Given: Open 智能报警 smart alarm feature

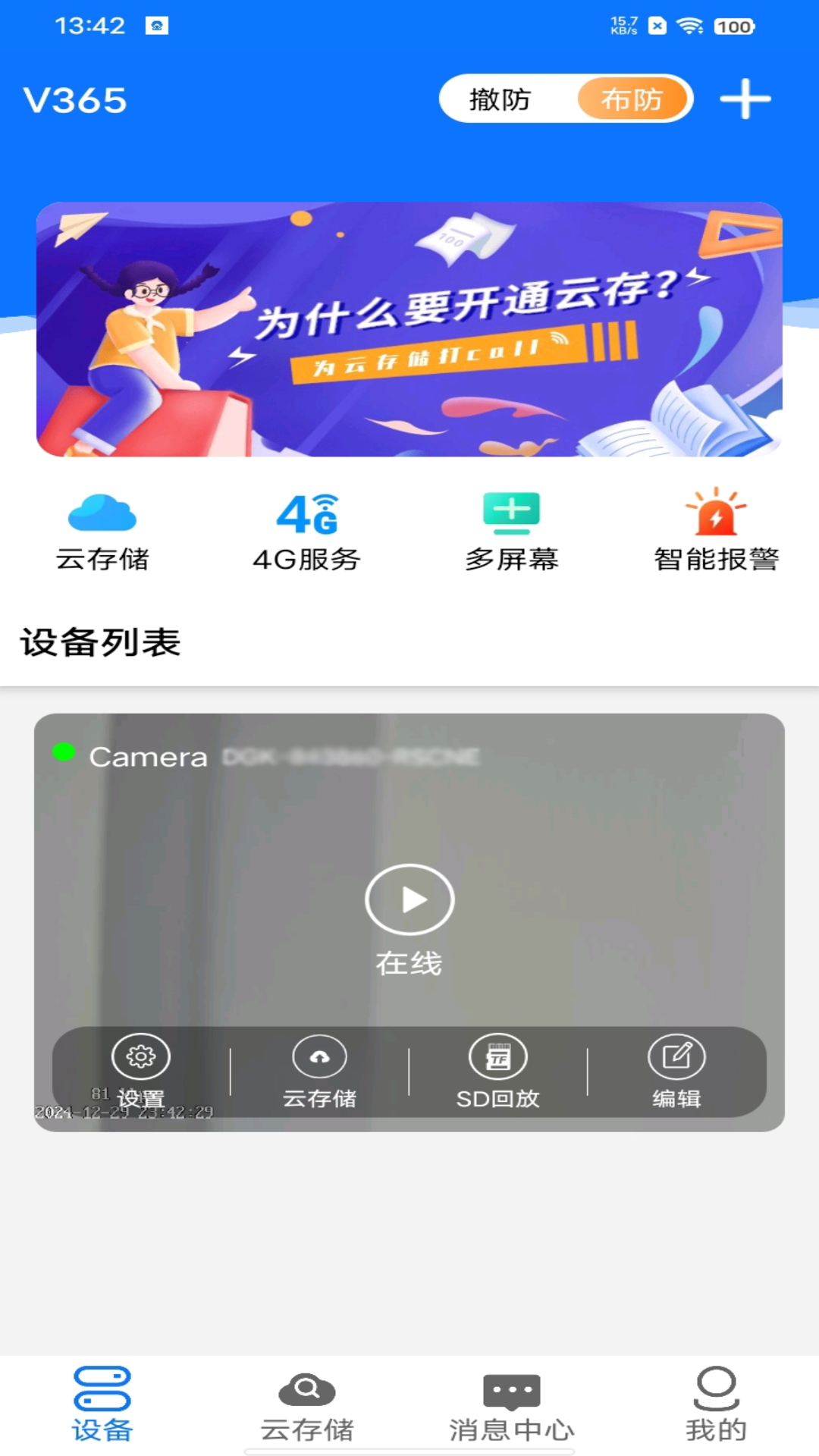Looking at the screenshot, I should pos(713,531).
